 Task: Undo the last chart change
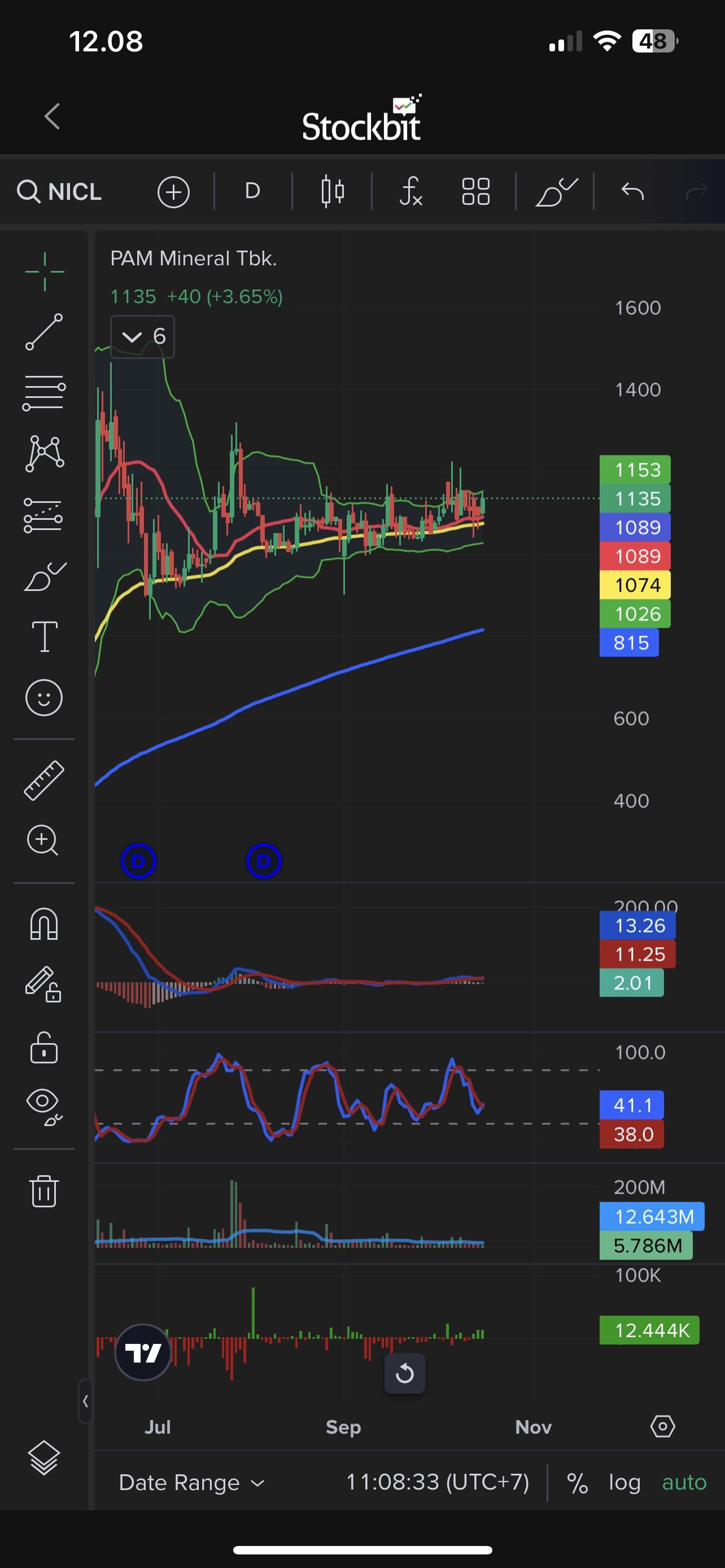pos(632,192)
